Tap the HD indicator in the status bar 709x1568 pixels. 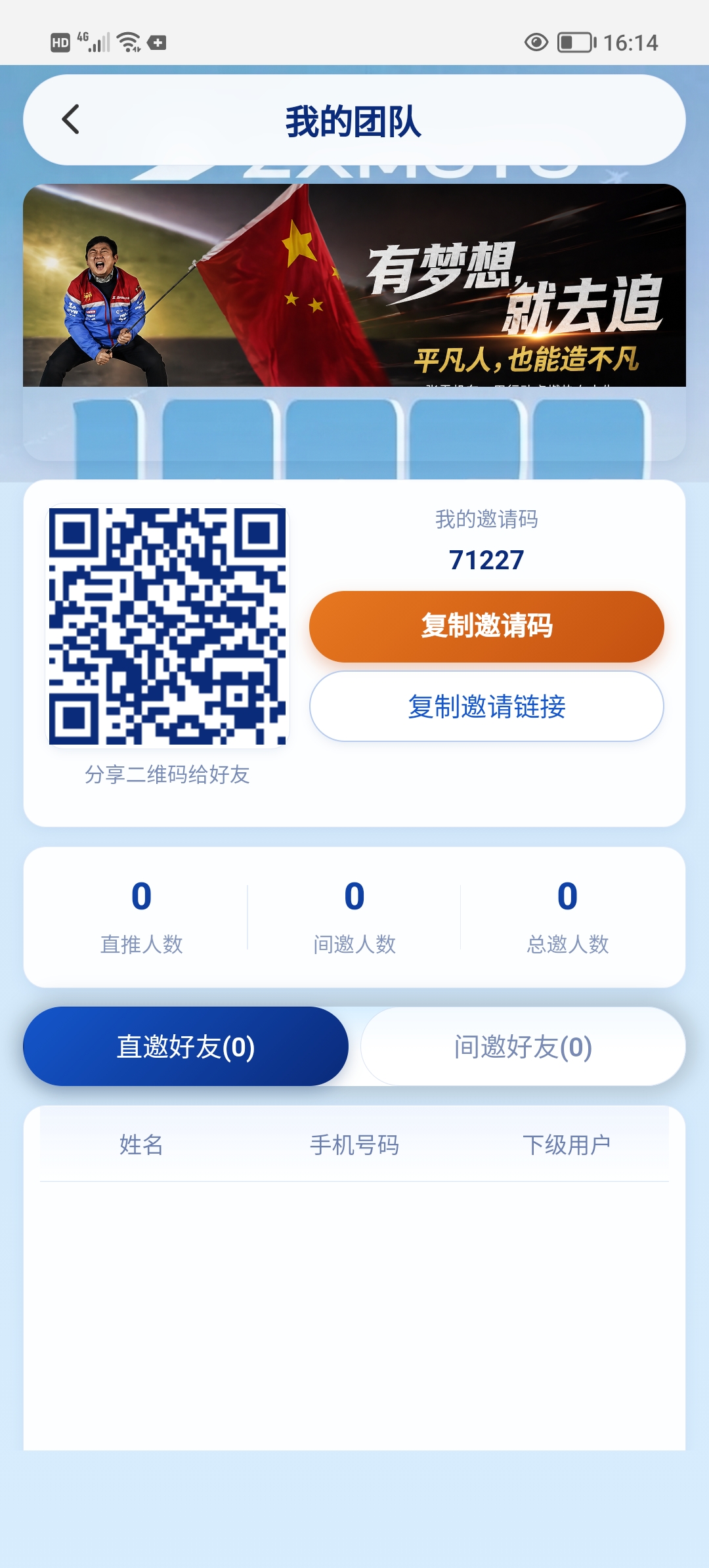(60, 41)
